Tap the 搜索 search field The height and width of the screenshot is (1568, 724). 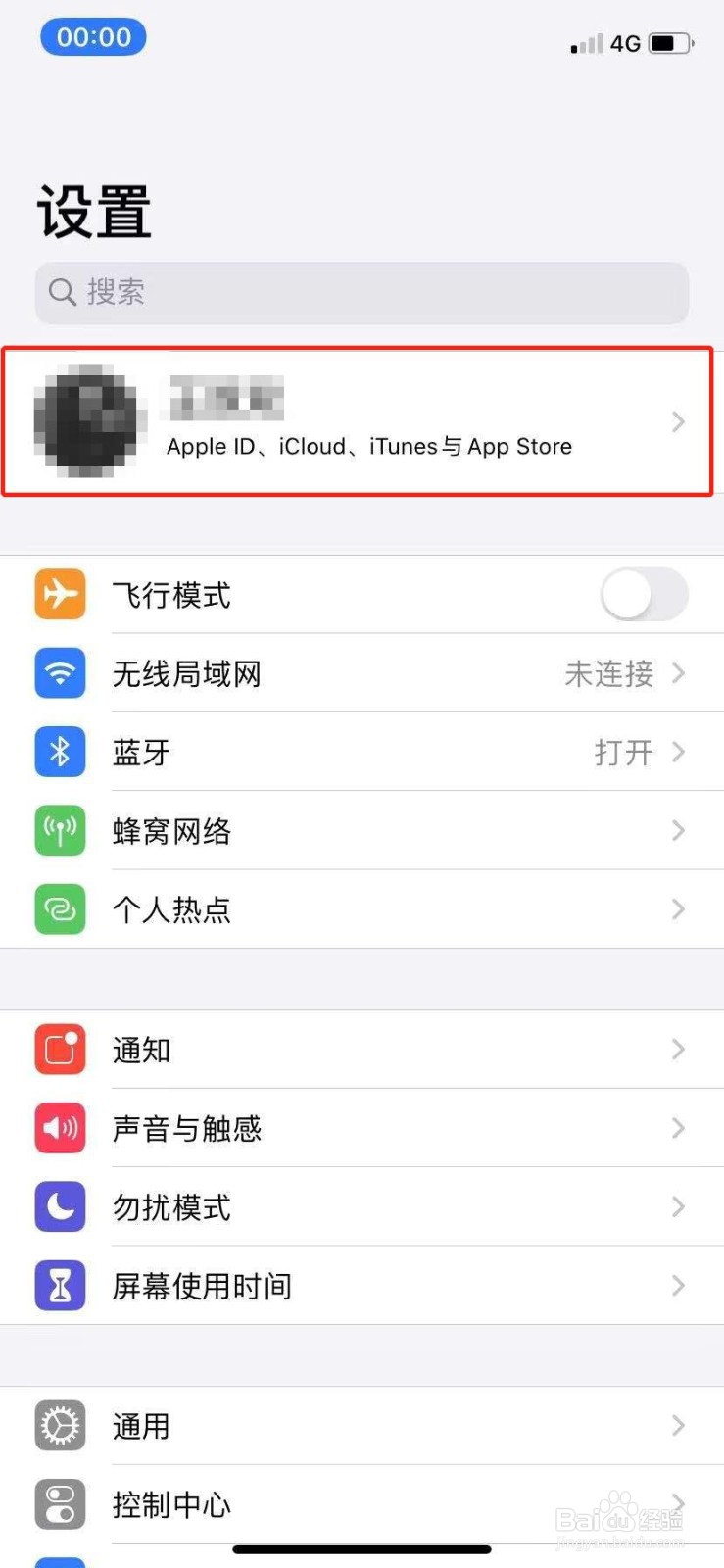point(362,293)
